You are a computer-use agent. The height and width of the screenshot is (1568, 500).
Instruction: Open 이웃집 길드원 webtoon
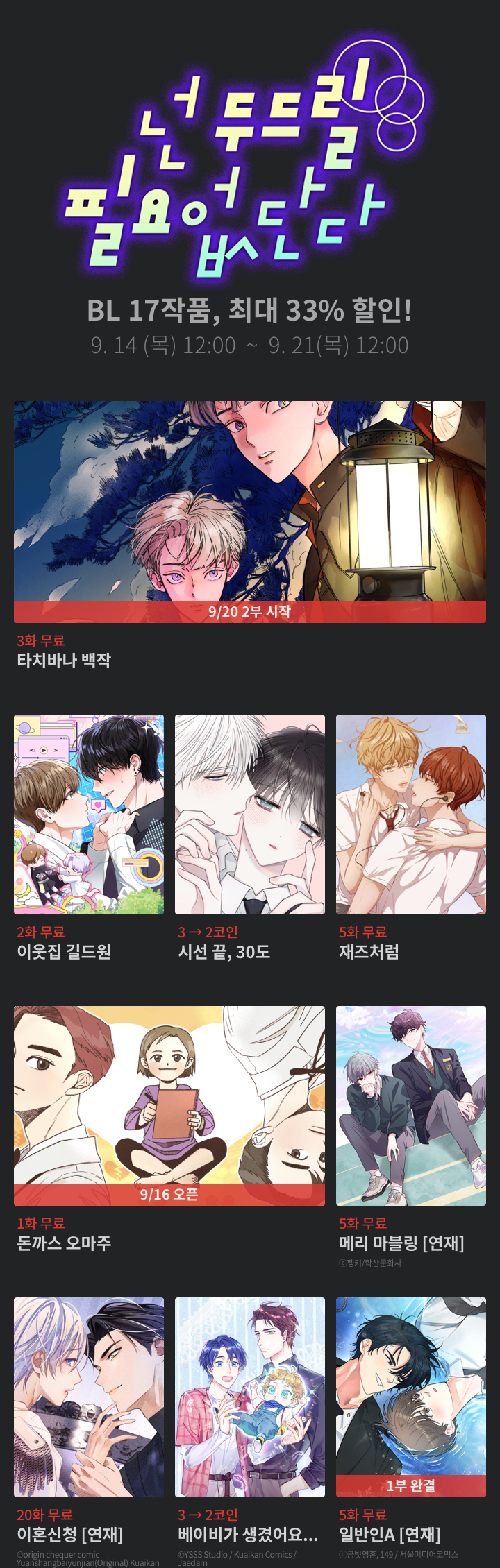[x=89, y=814]
